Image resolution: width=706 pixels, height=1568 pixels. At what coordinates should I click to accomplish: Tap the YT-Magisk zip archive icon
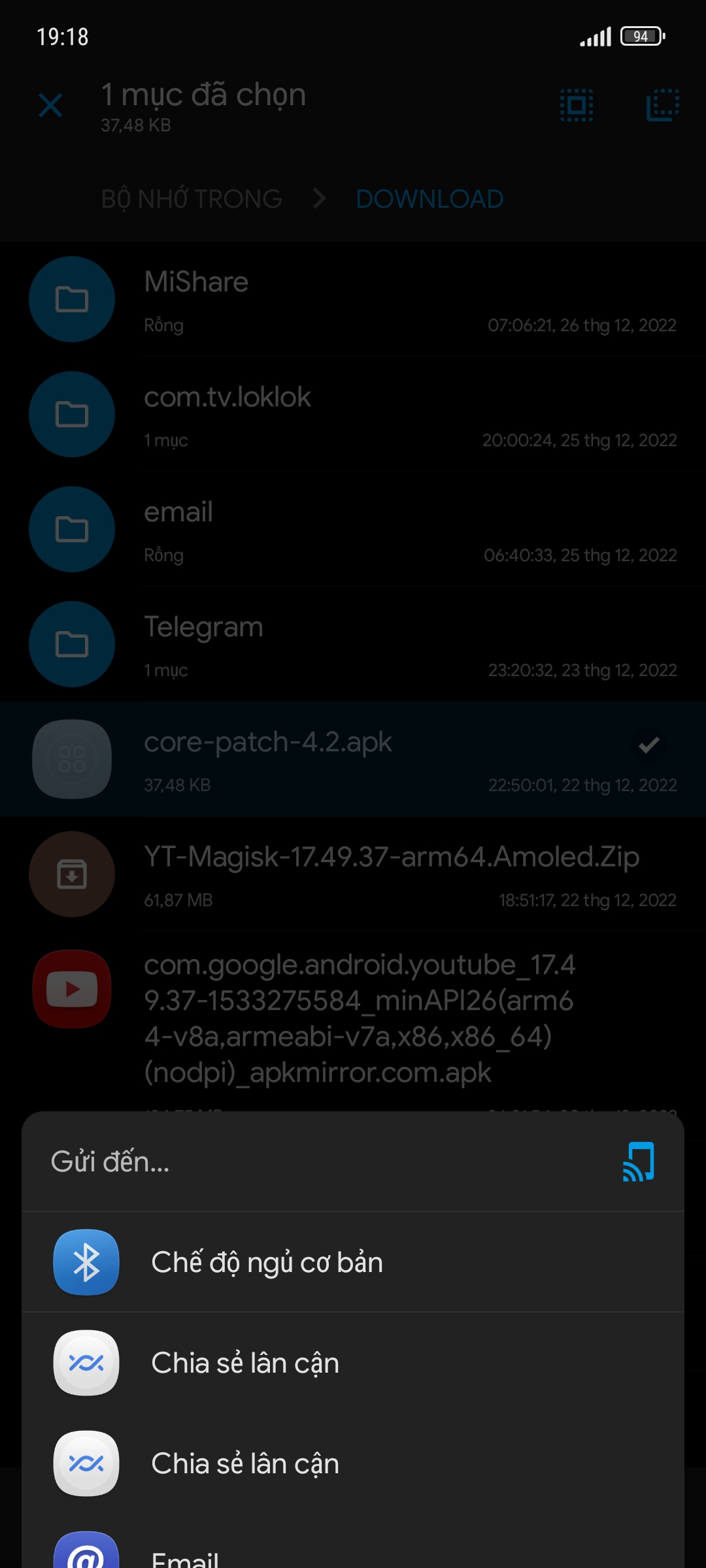[71, 874]
